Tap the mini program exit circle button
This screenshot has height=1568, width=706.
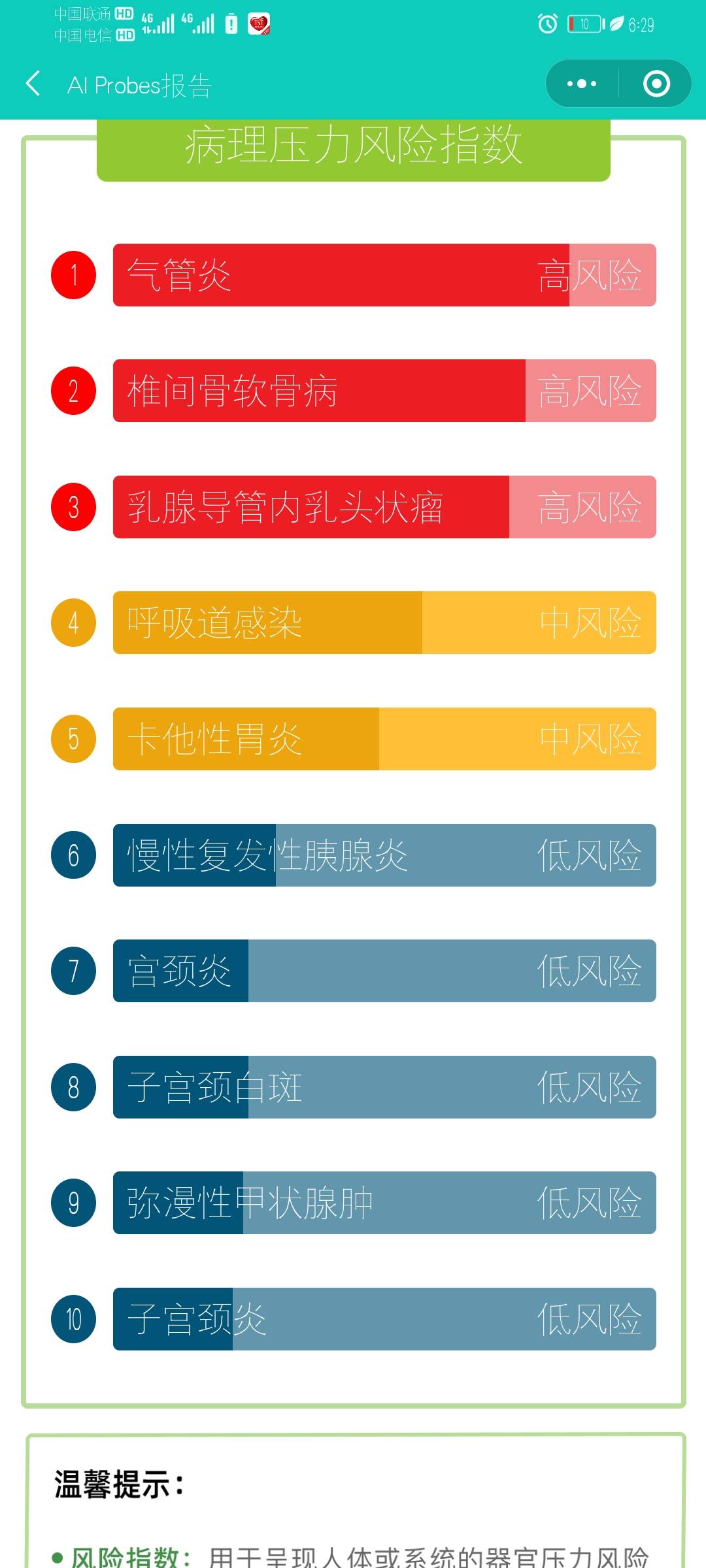pos(656,83)
